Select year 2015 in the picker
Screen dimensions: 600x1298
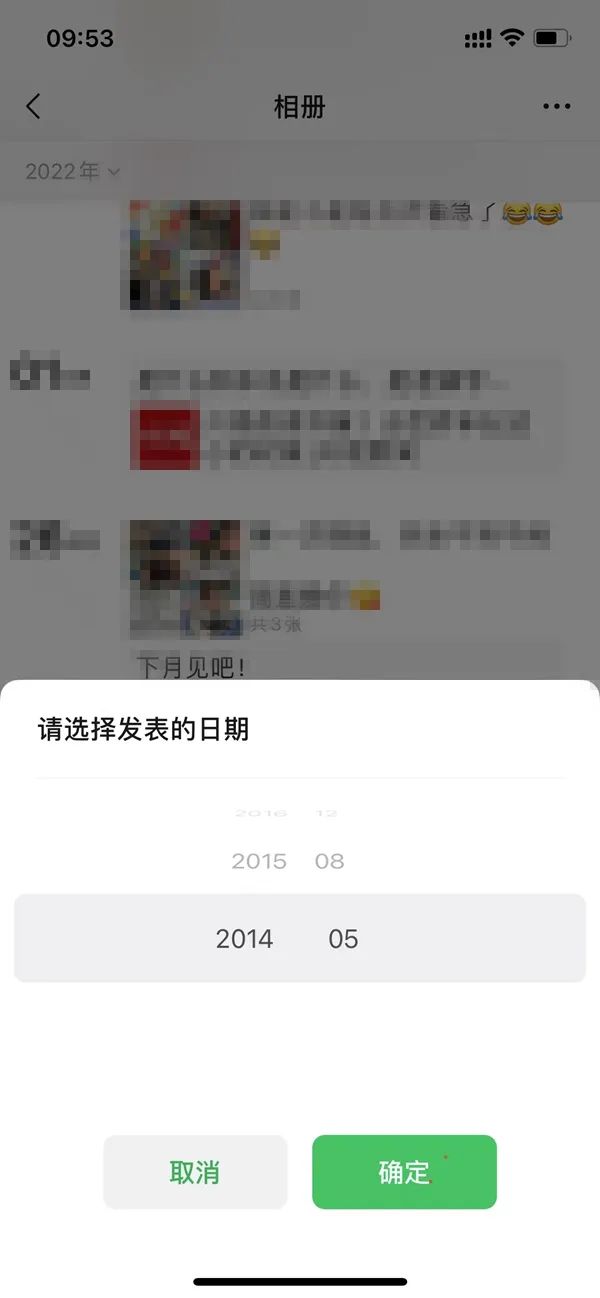(x=259, y=861)
